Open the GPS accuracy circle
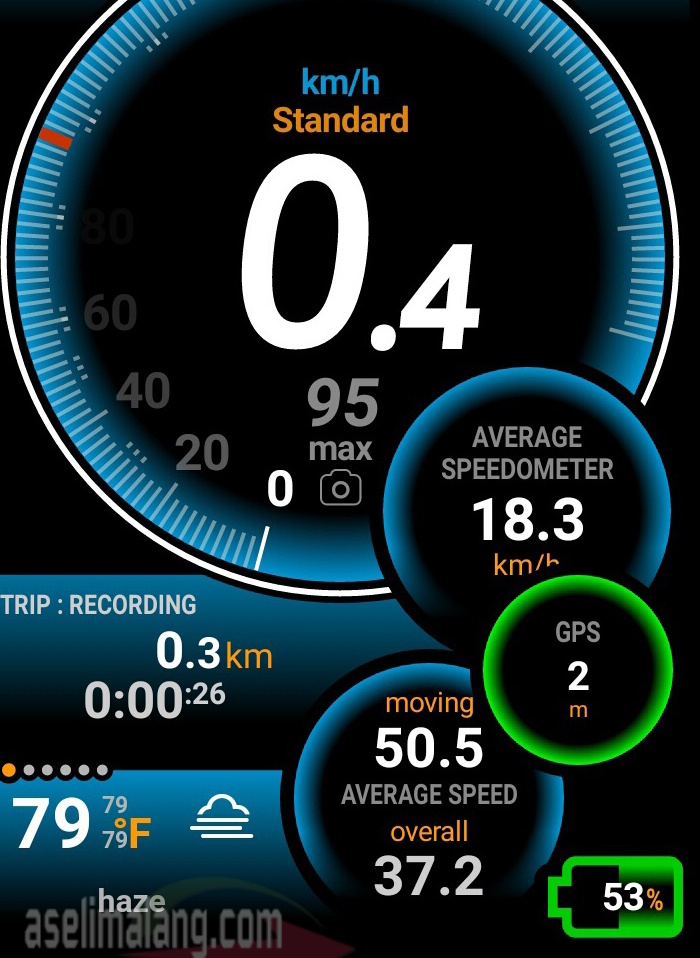700x958 pixels. tap(577, 668)
